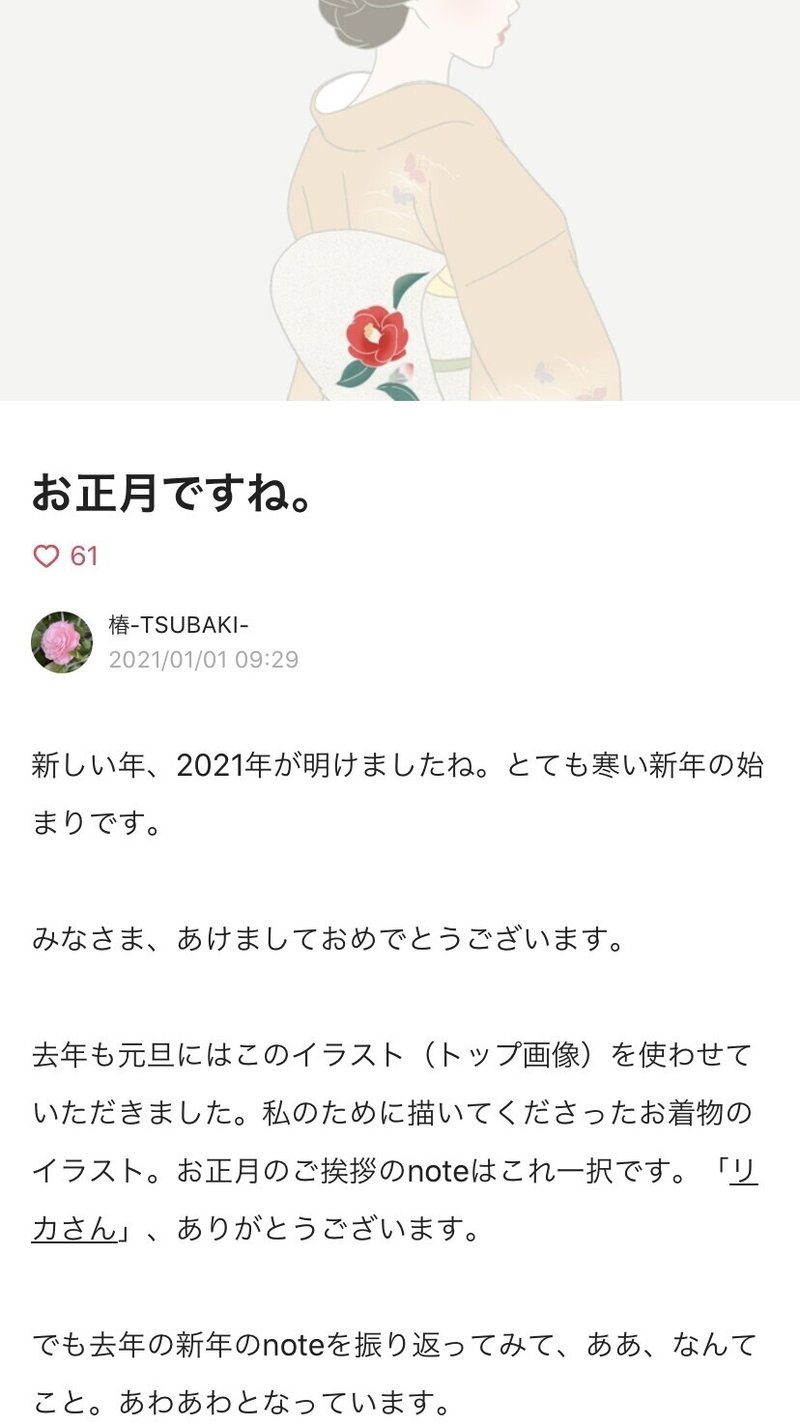This screenshot has height=1424, width=800.
Task: Select the heart outline next to the count
Action: (x=47, y=556)
